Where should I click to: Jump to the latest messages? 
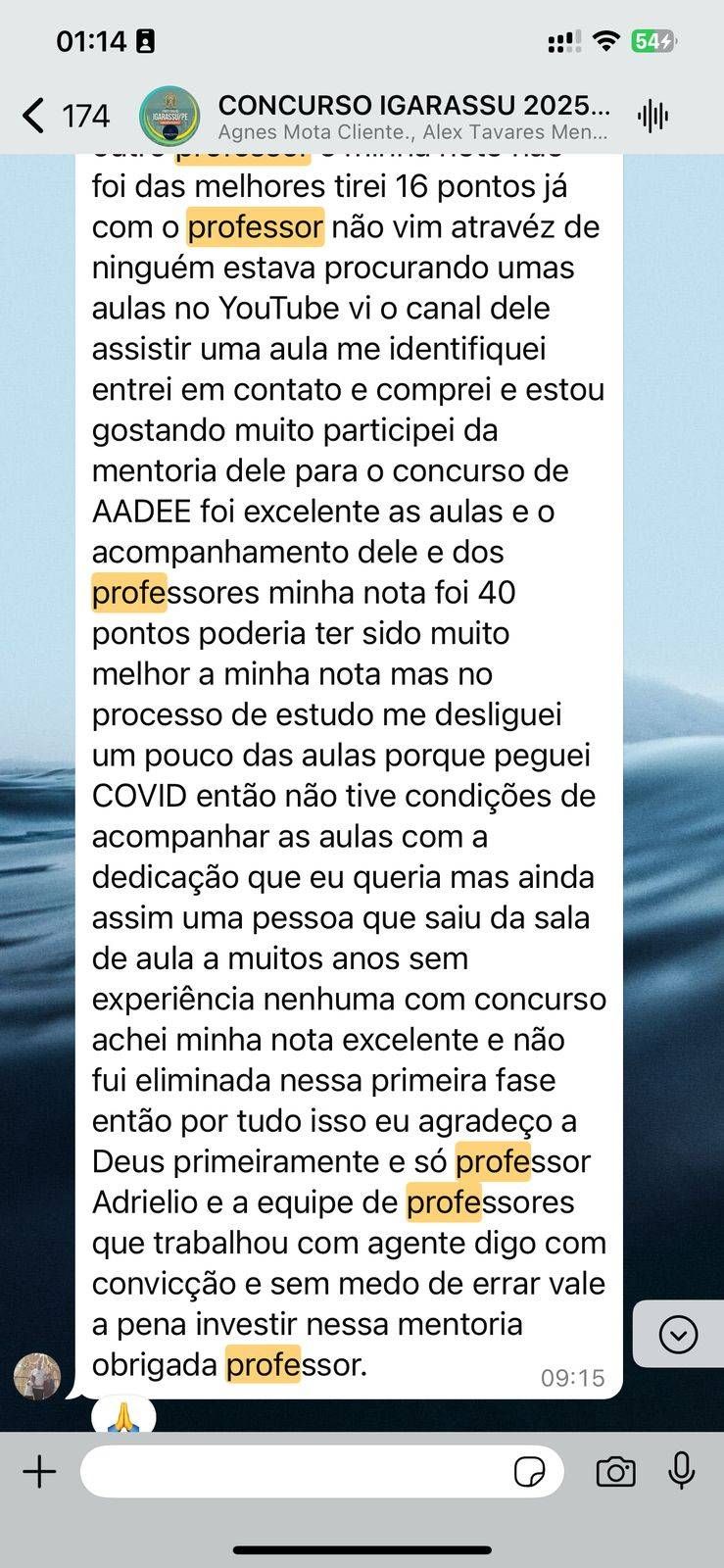[x=678, y=1334]
